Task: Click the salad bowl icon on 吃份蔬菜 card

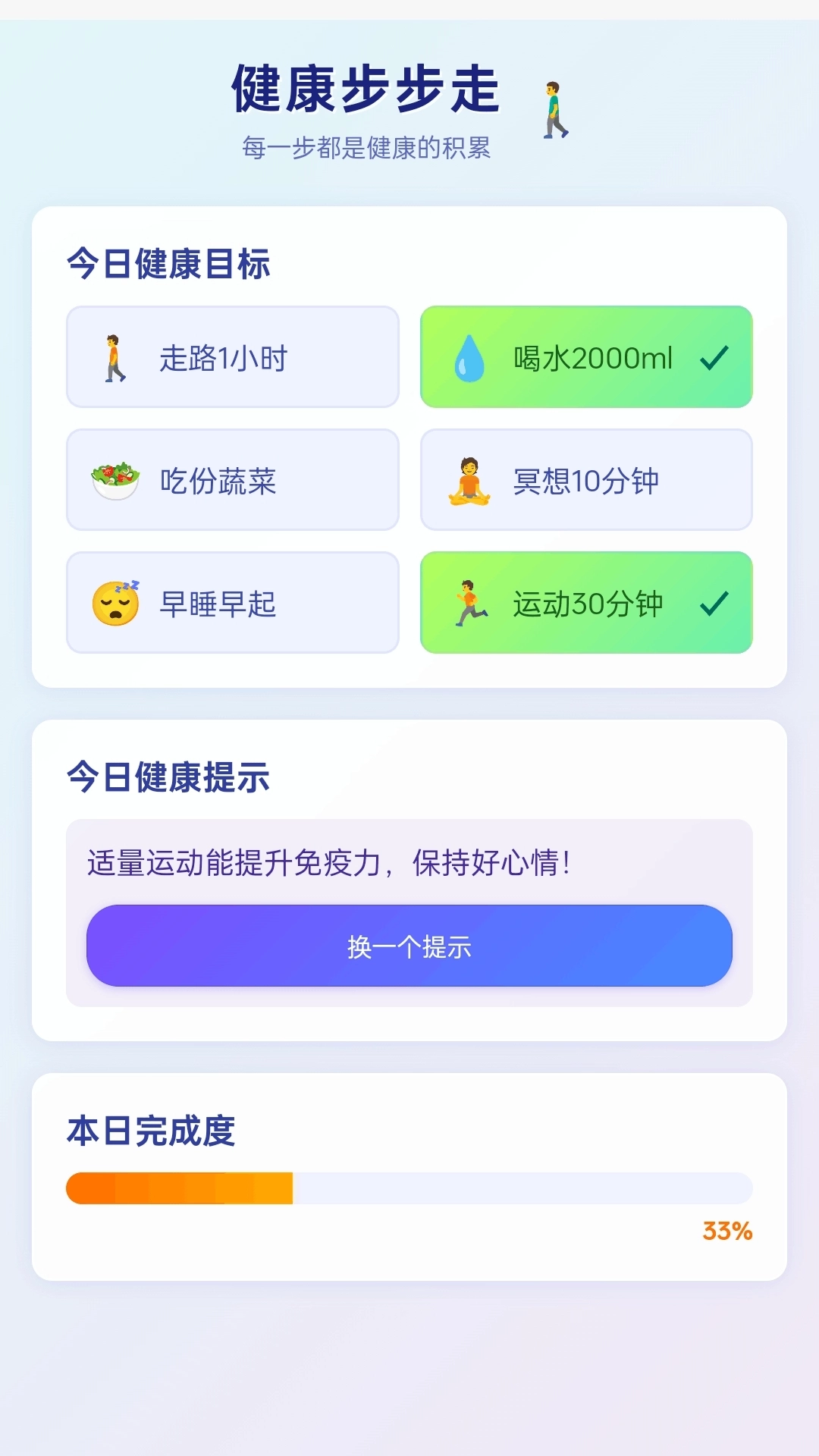Action: tap(116, 479)
